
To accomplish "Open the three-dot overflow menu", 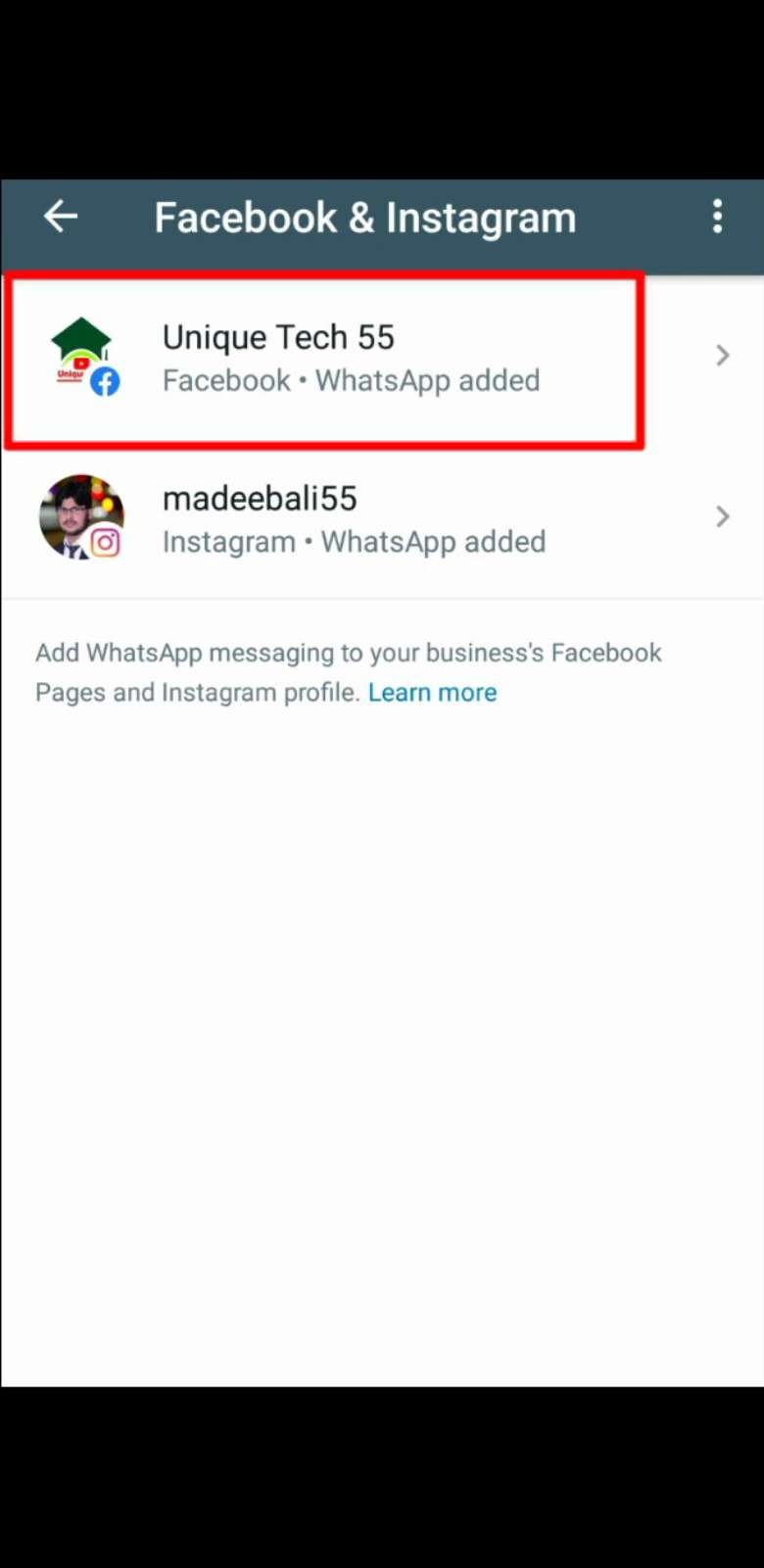I will click(717, 217).
